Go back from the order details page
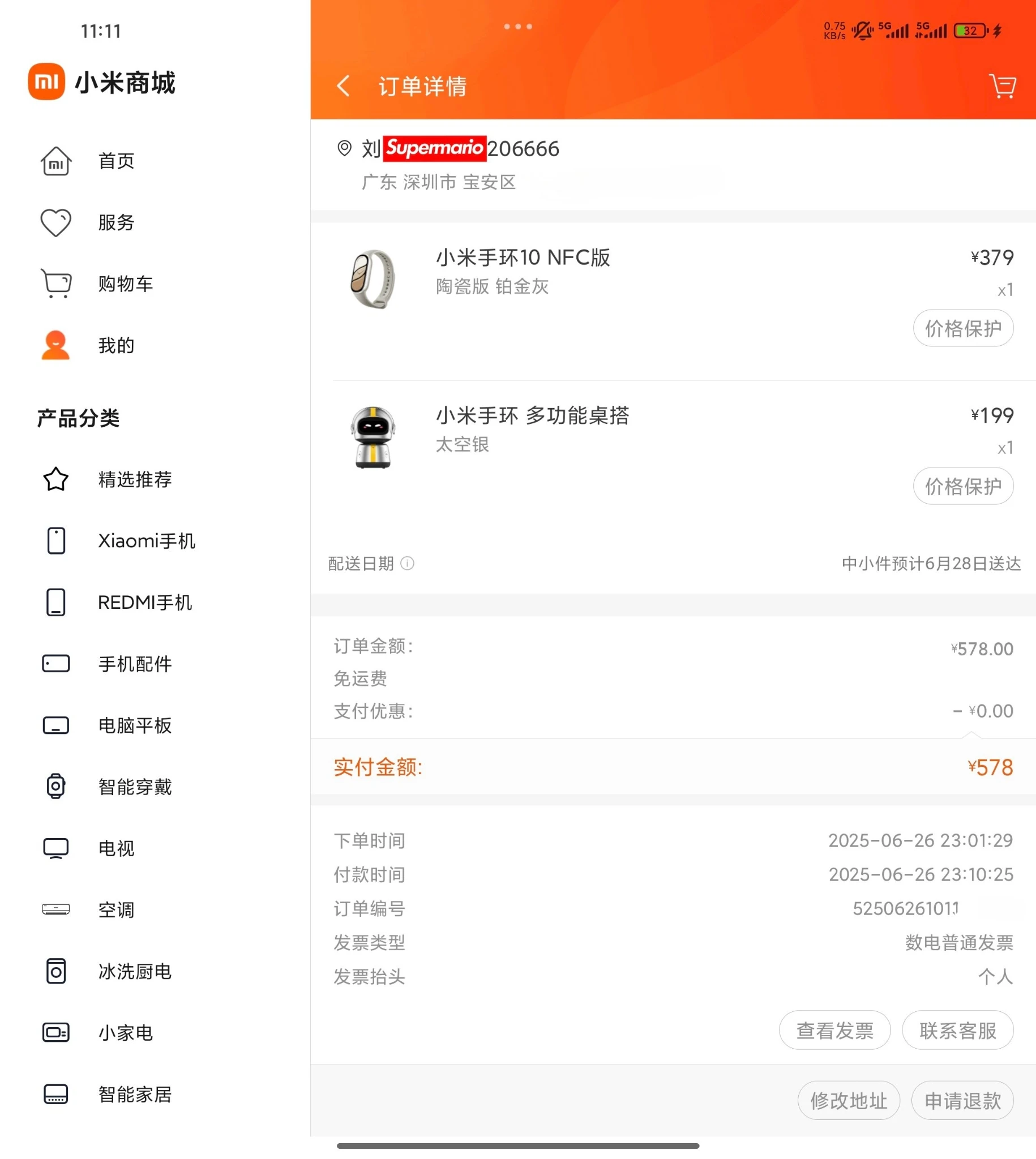Screen dimensions: 1036x1159 (343, 87)
